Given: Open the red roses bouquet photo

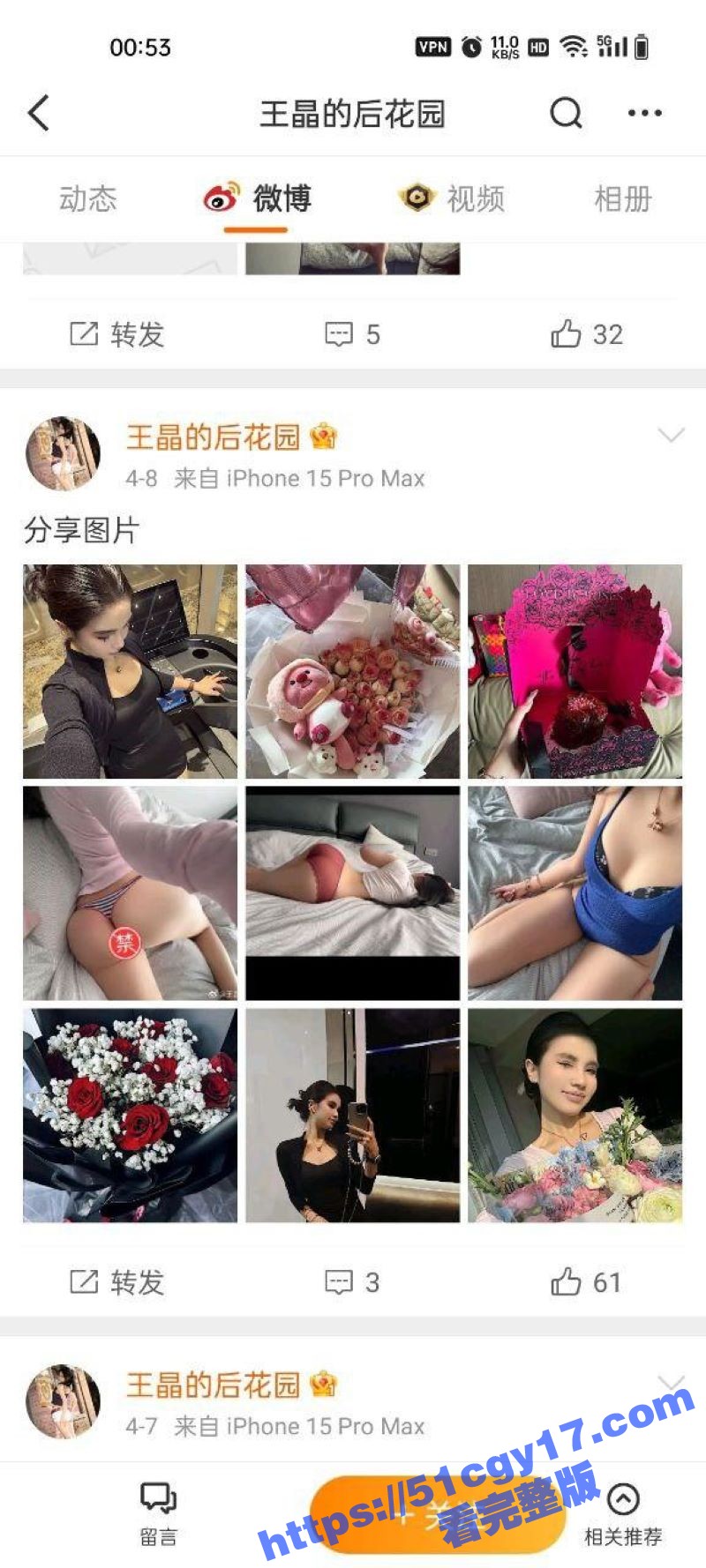Looking at the screenshot, I should [x=130, y=1116].
